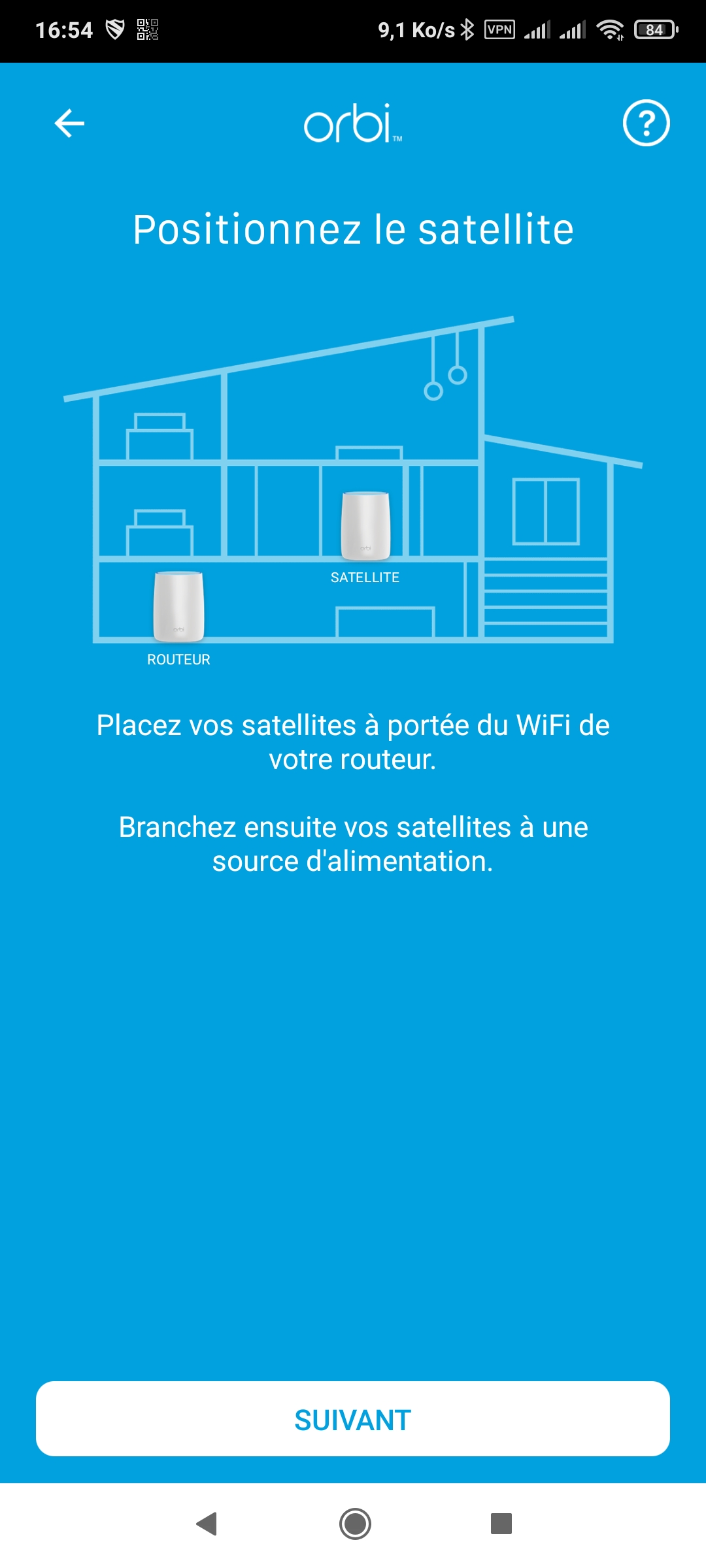The image size is (706, 1568).
Task: Continue with the SUIVANT button
Action: tap(353, 1418)
